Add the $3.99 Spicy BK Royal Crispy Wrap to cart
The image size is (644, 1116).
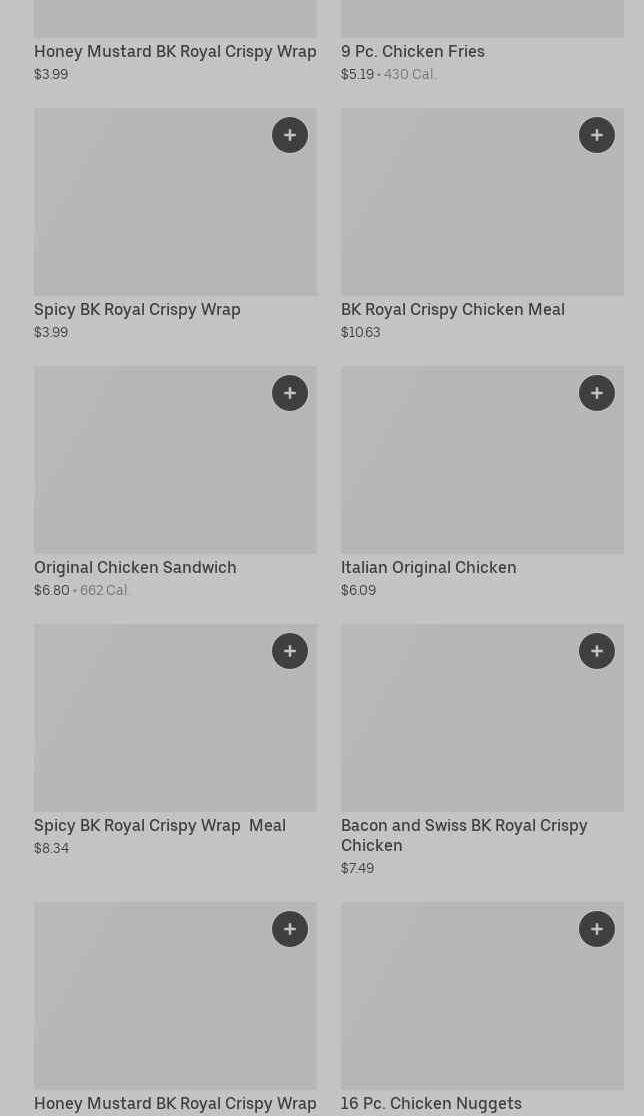pyautogui.click(x=290, y=135)
